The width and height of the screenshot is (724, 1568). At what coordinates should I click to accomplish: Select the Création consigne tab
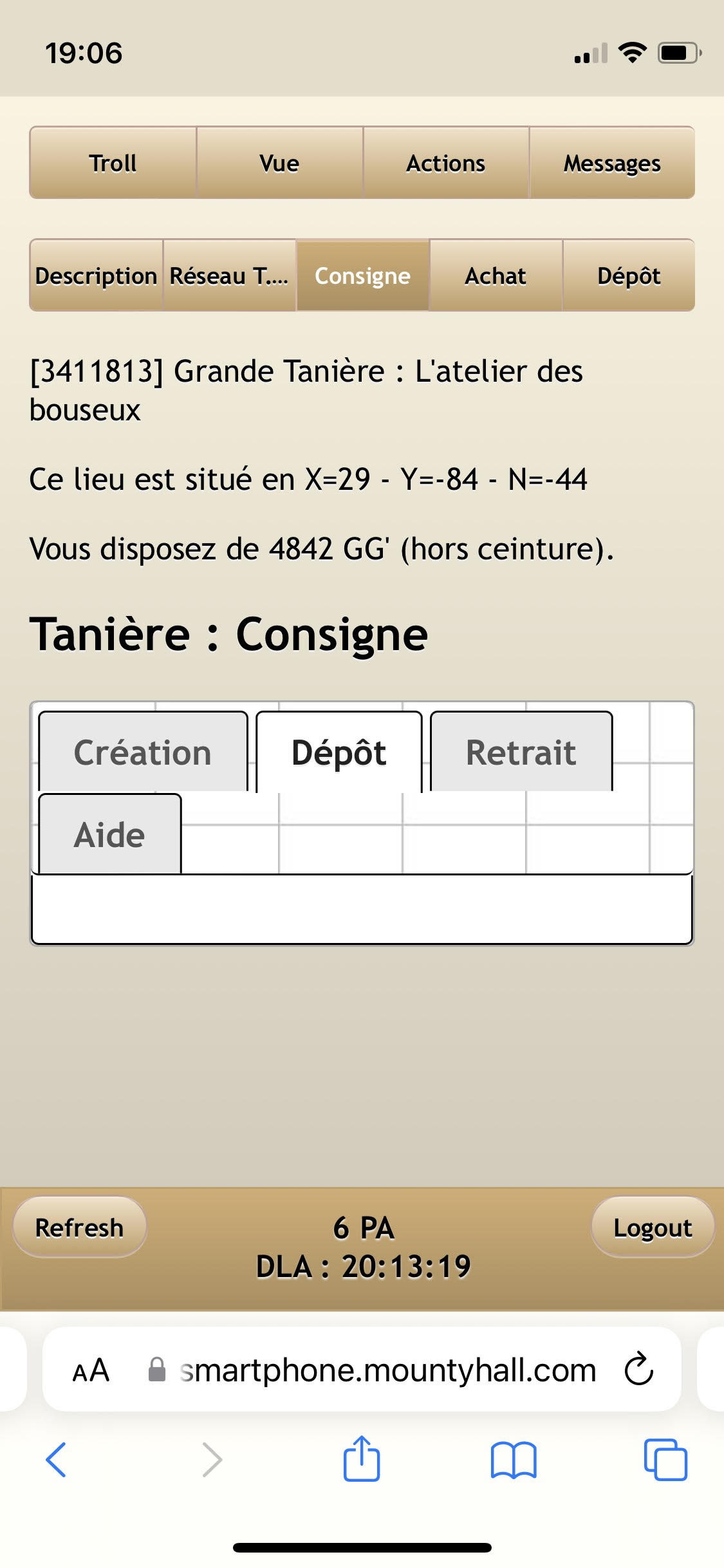[143, 752]
